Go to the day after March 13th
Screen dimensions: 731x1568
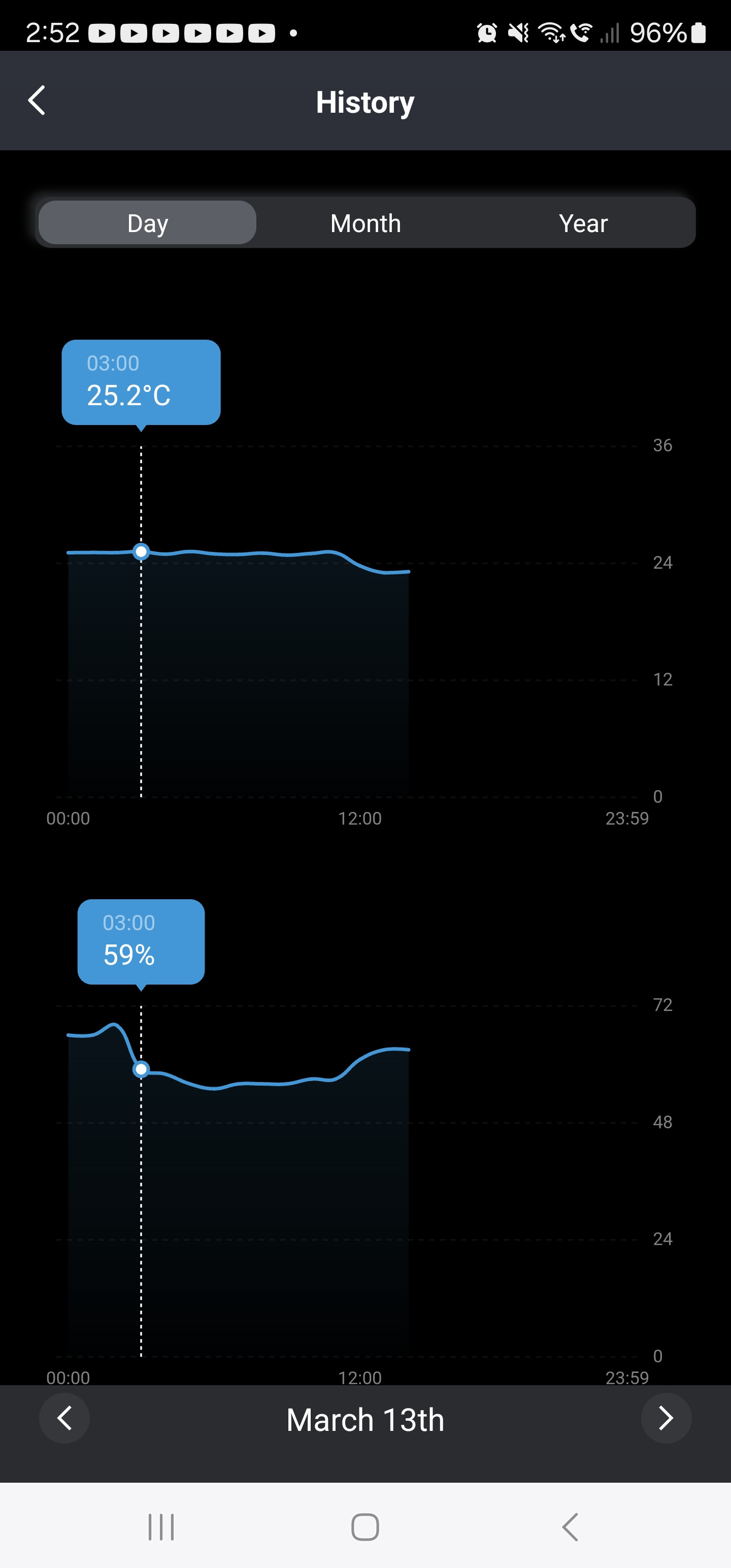(x=666, y=1418)
